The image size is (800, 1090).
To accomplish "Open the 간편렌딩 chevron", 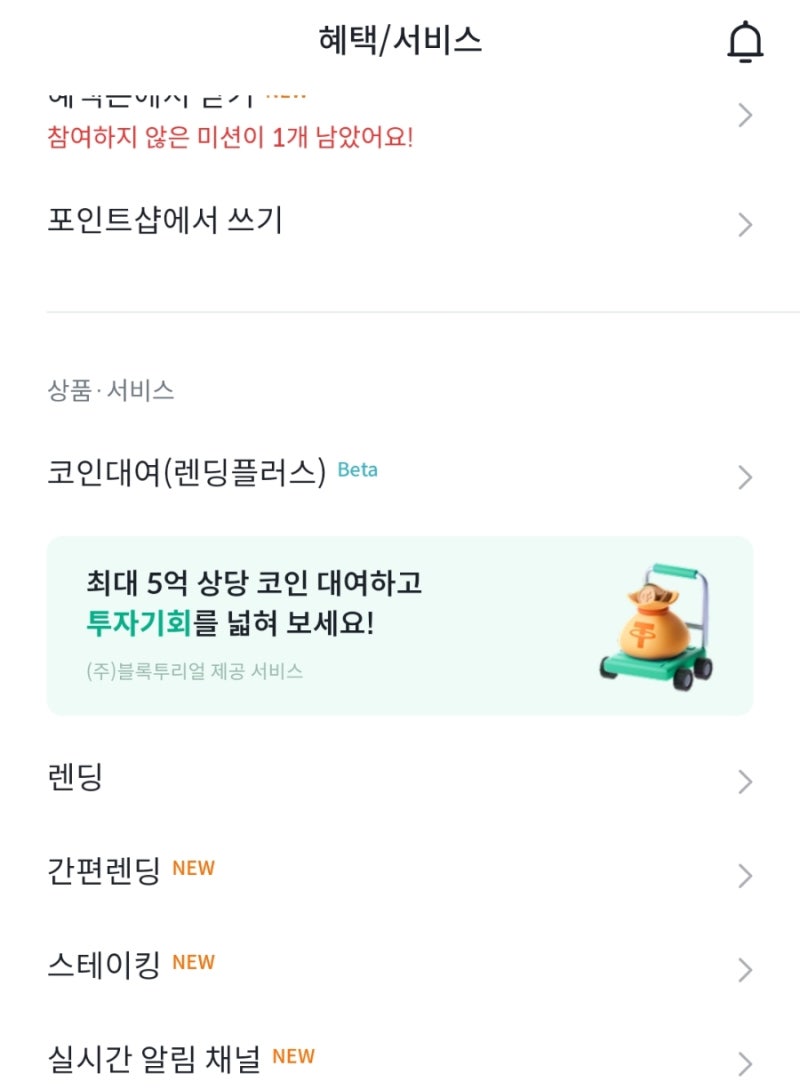I will pos(744,875).
